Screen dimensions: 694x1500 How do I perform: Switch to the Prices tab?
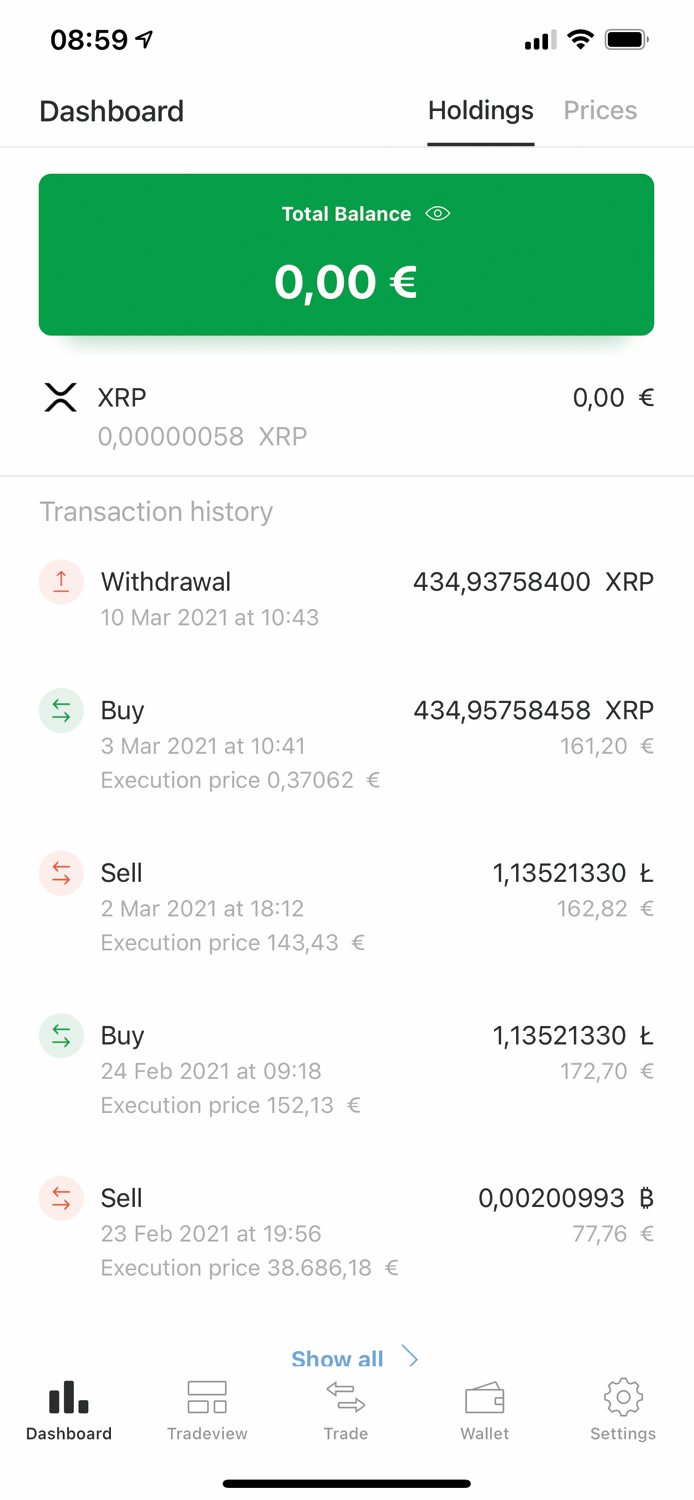(x=600, y=110)
